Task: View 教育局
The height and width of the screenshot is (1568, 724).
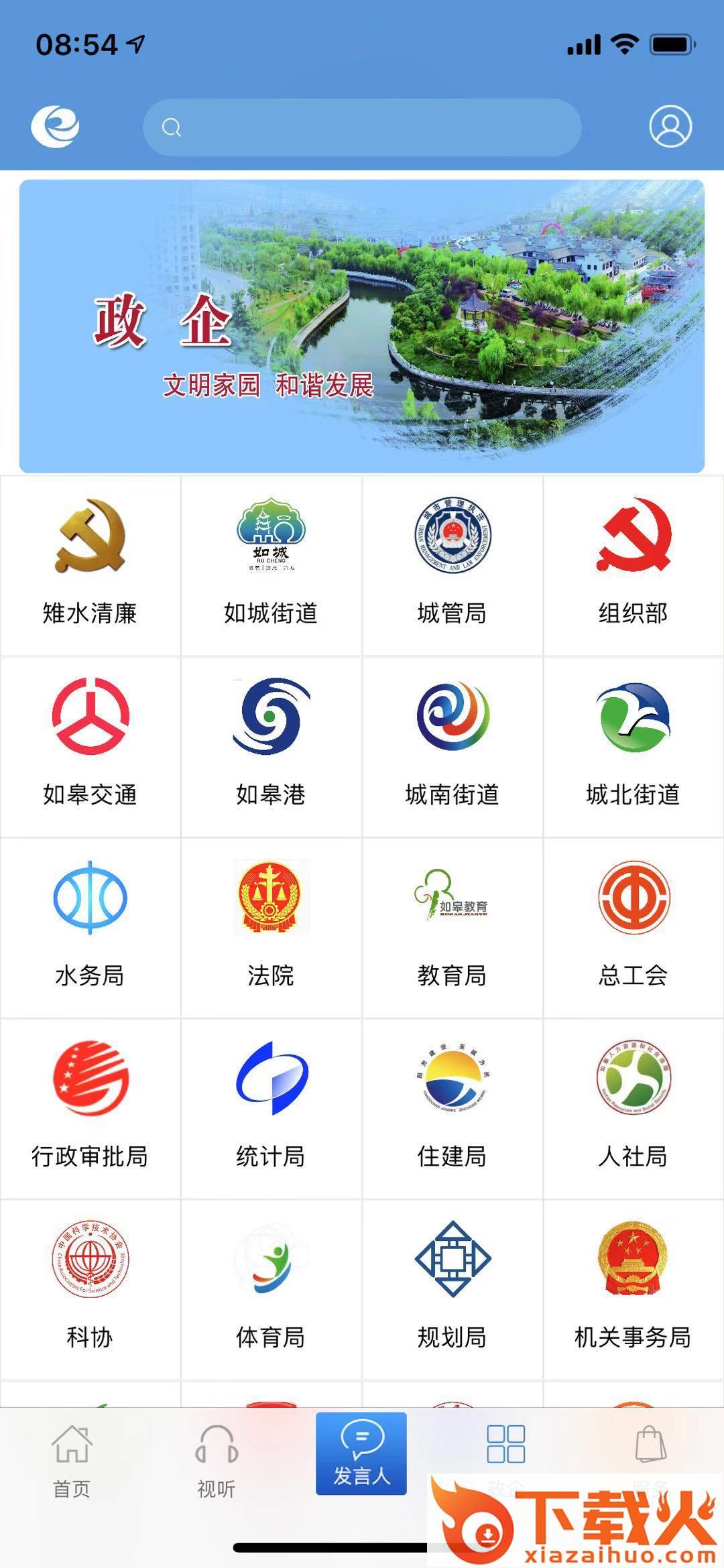Action: coord(452,927)
